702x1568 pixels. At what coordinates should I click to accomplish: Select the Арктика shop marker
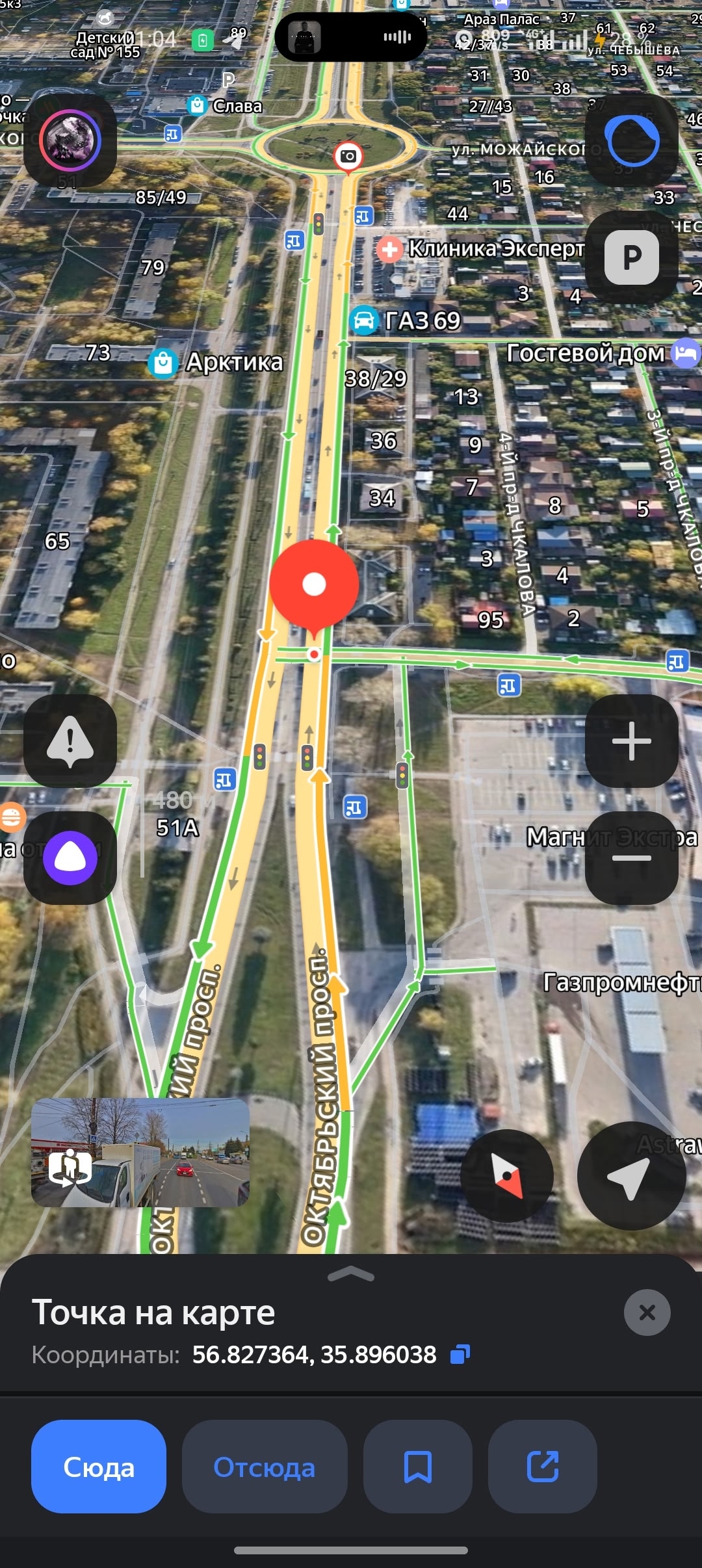[x=163, y=363]
